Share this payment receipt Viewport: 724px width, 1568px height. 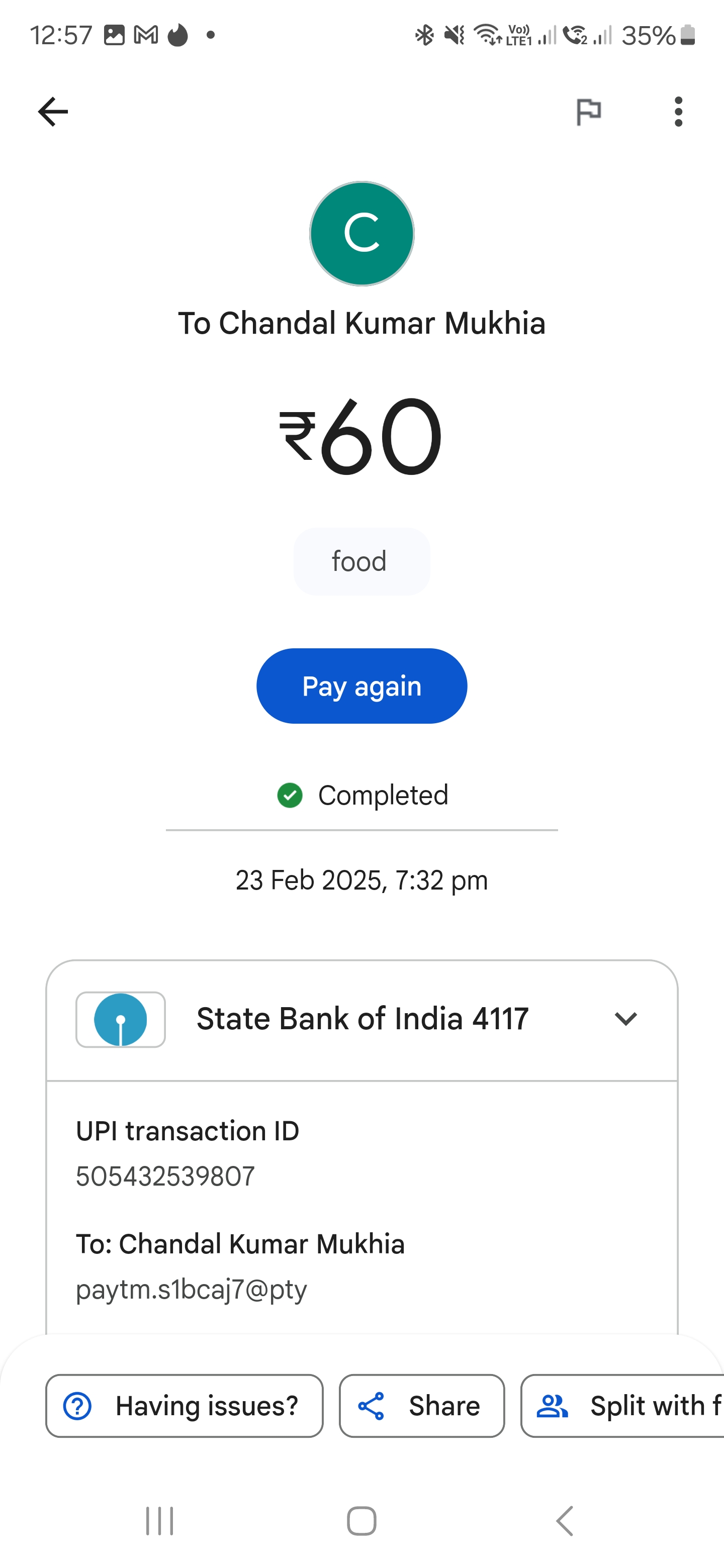tap(422, 1406)
